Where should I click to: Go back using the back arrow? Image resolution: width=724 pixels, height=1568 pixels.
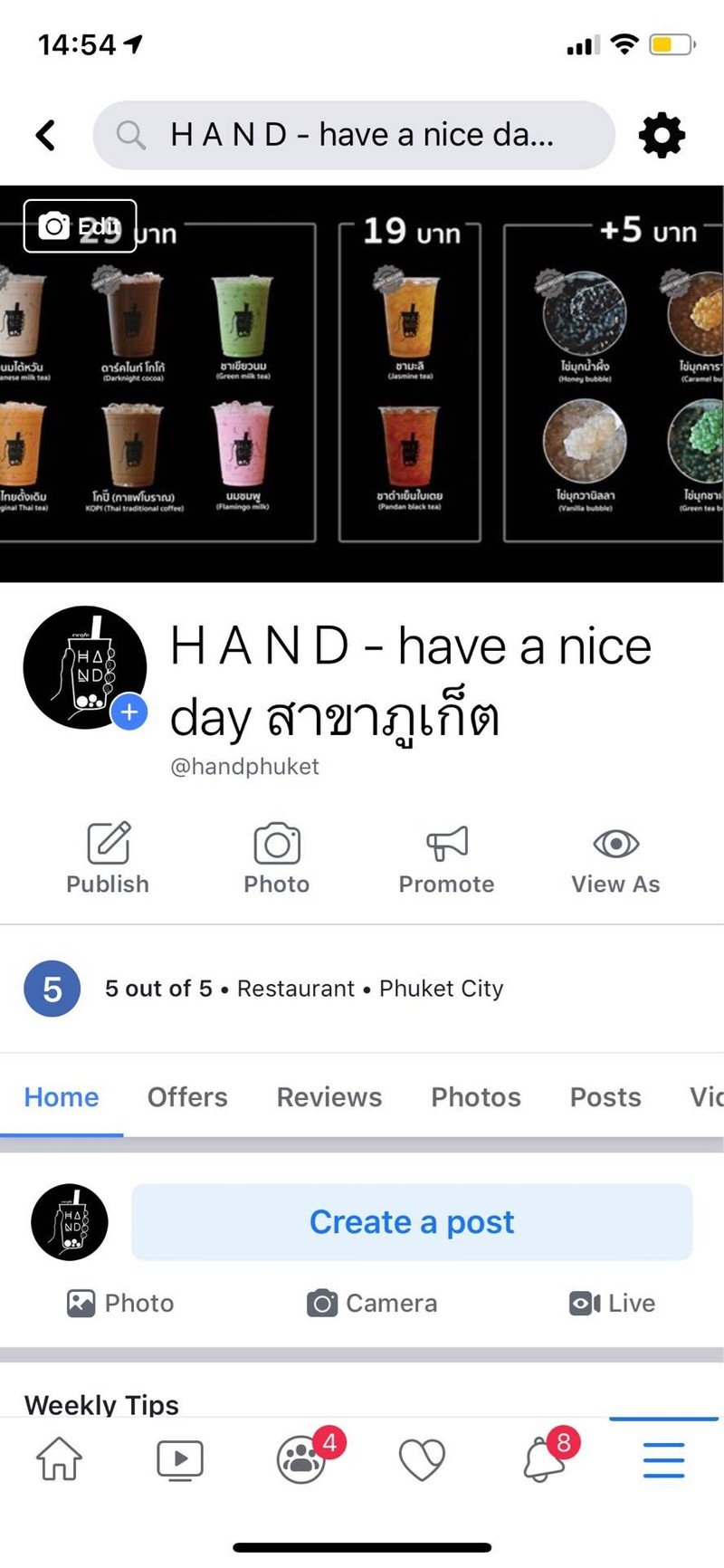pyautogui.click(x=45, y=136)
